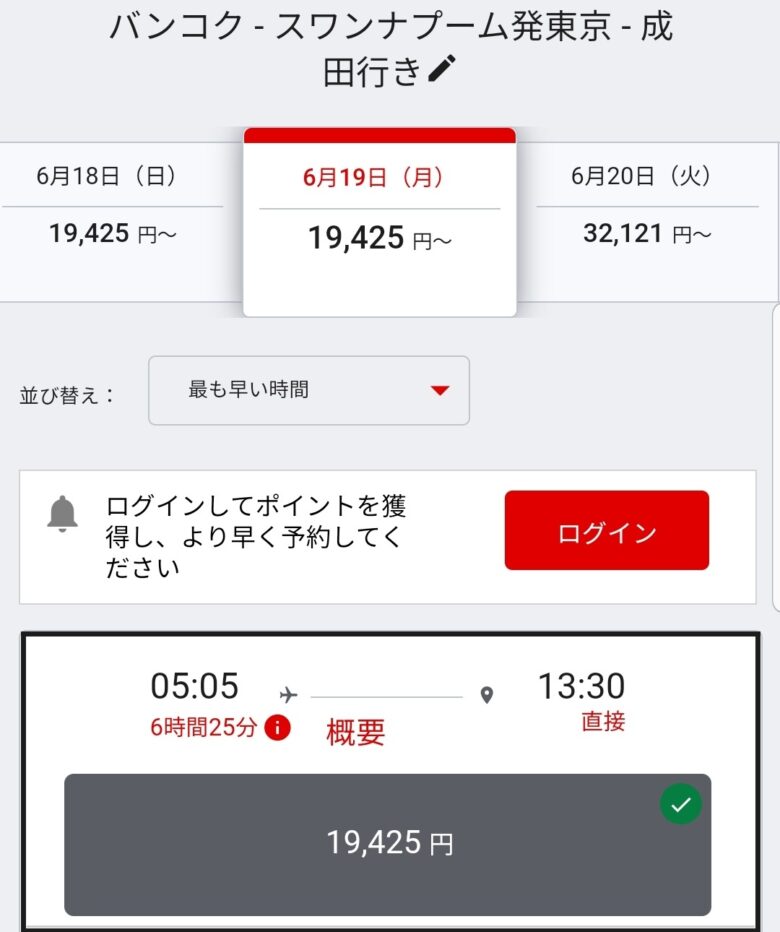Show flight duration info for 6時間25分
Screen dimensions: 780x932
[x=277, y=728]
